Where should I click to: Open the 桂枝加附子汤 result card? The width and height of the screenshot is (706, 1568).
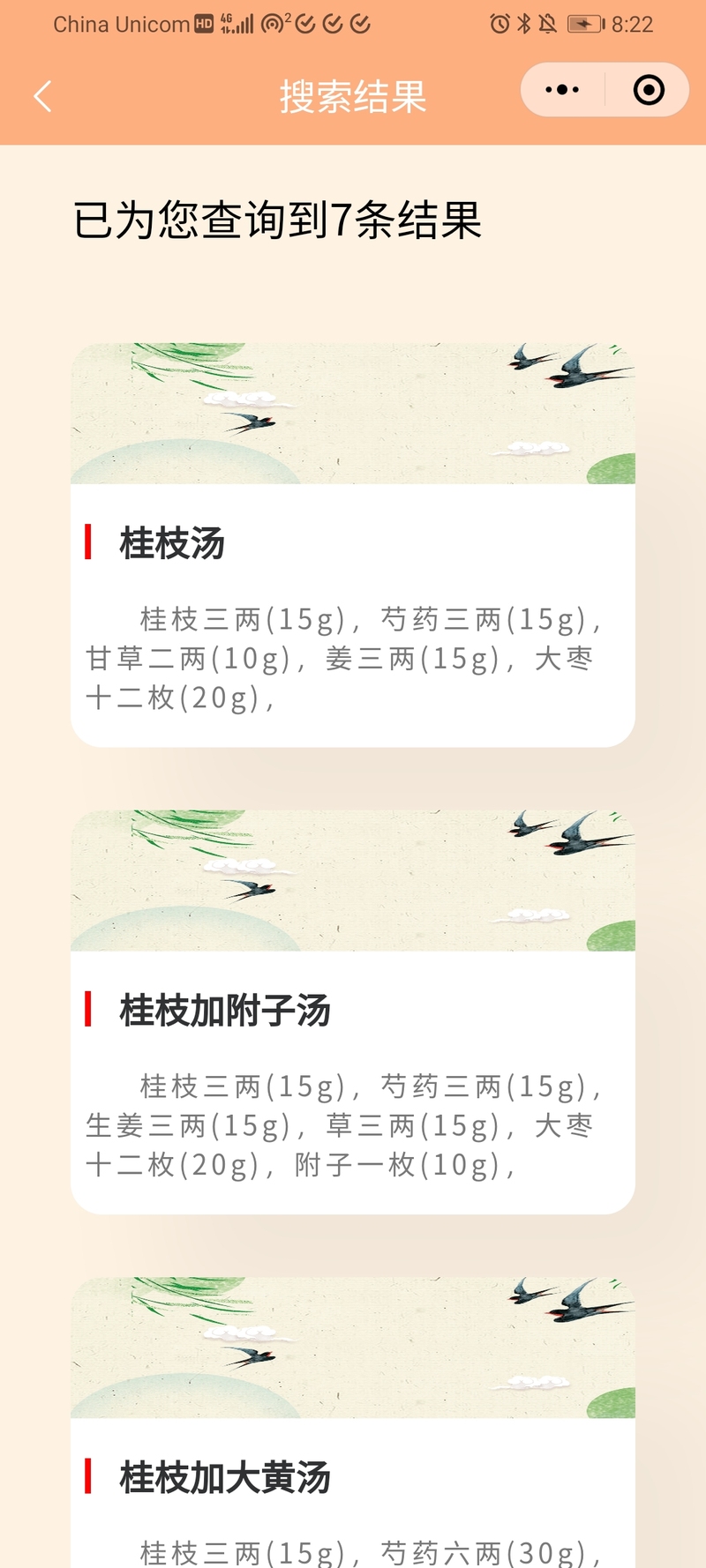pyautogui.click(x=353, y=1012)
